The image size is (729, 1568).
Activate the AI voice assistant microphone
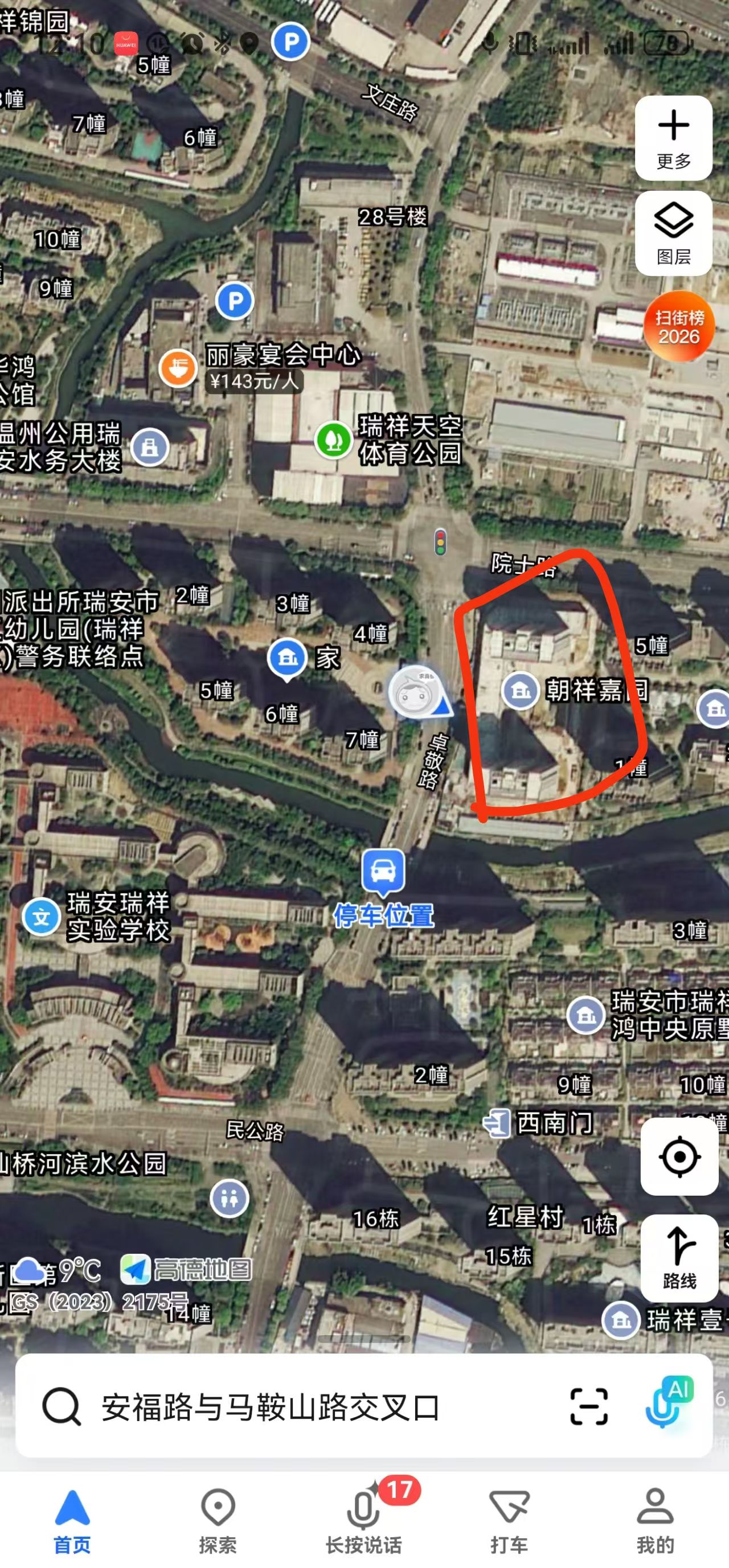click(x=667, y=1404)
